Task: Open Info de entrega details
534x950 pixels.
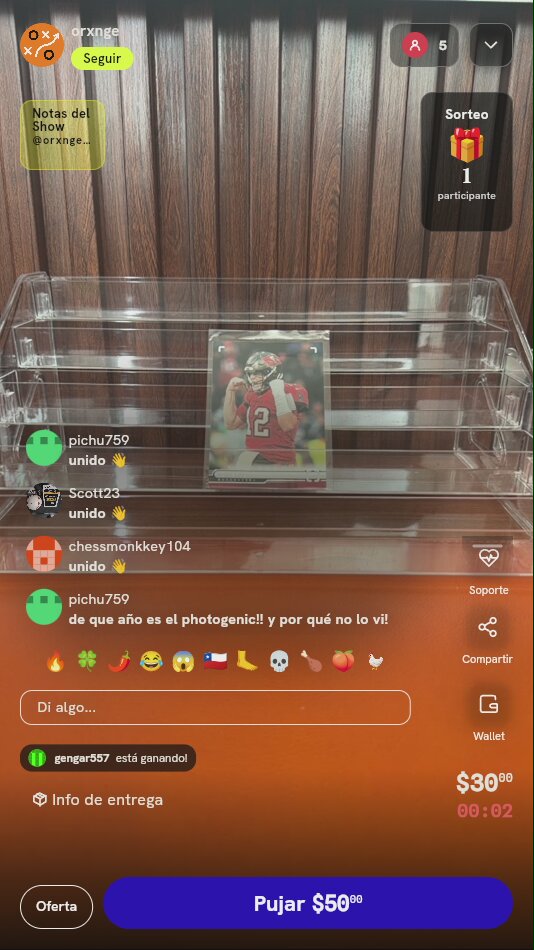Action: [98, 800]
